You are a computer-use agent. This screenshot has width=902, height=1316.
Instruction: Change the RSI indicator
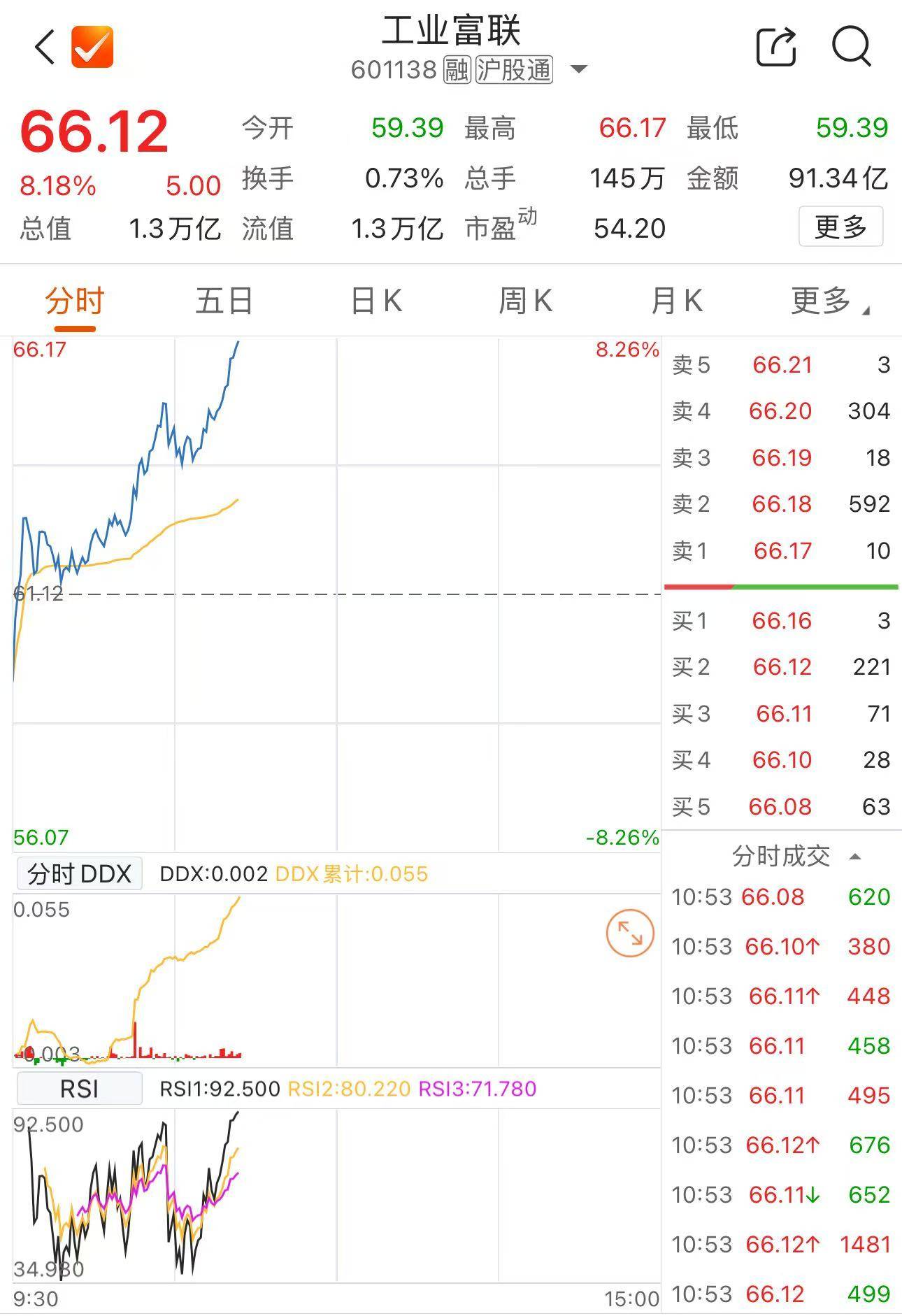pos(78,1089)
